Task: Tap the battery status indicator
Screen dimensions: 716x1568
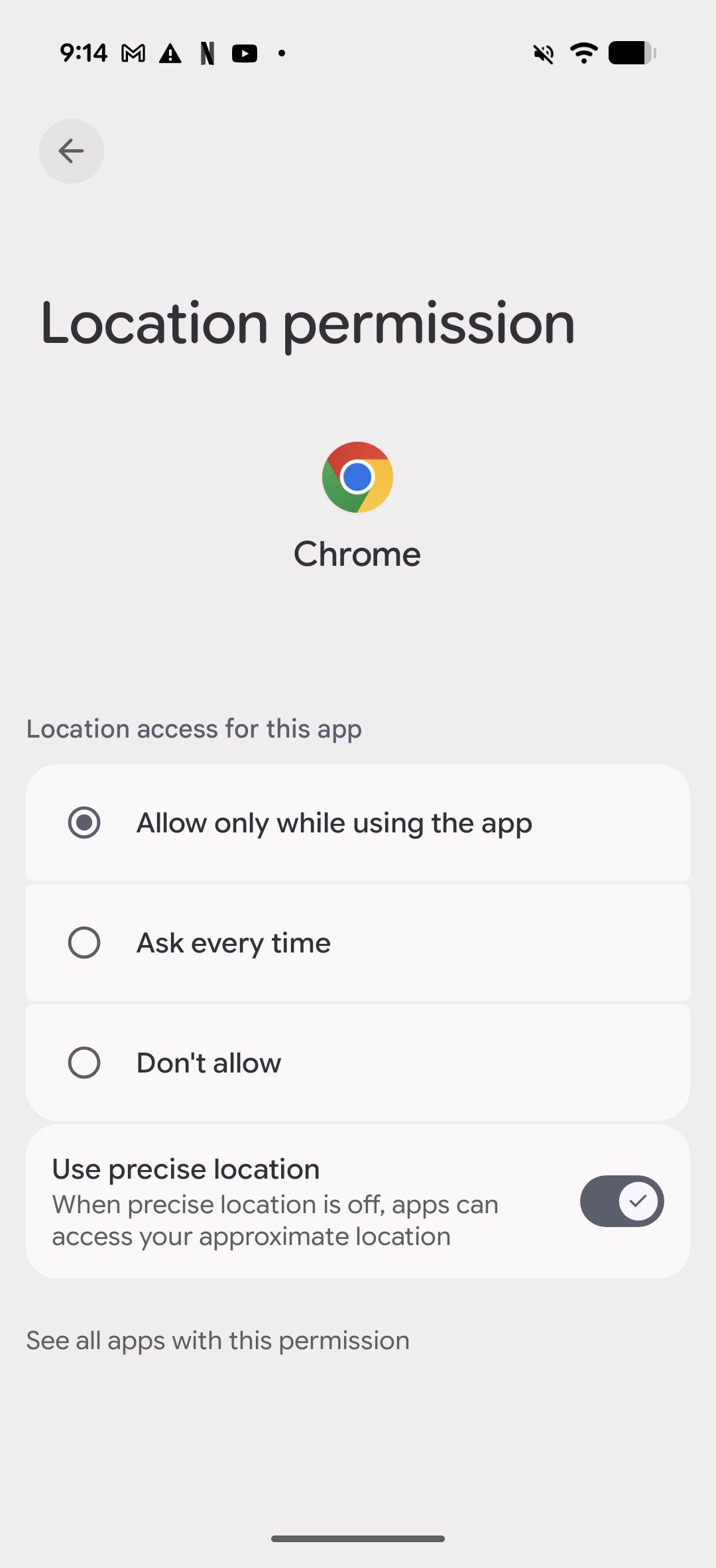Action: (628, 53)
